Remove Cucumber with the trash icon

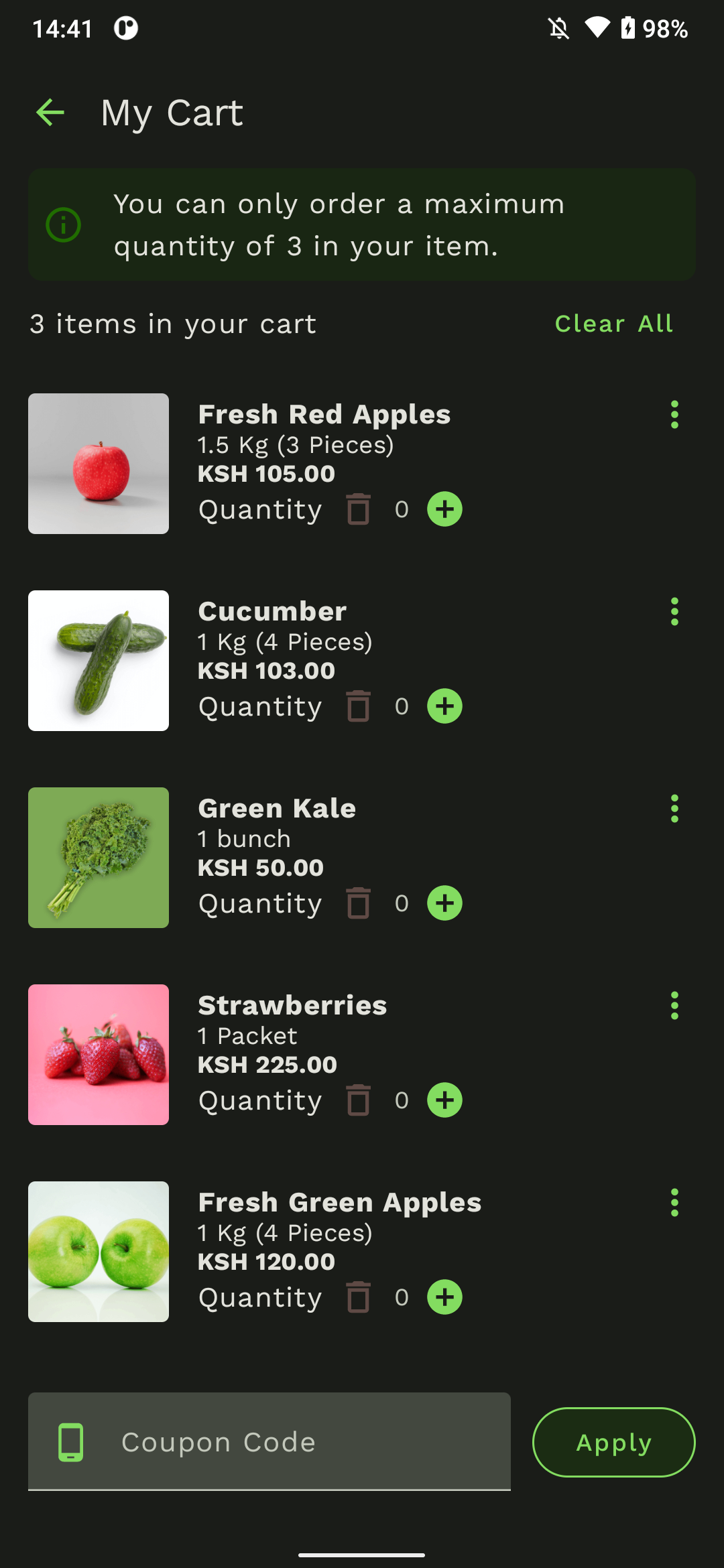[x=358, y=706]
